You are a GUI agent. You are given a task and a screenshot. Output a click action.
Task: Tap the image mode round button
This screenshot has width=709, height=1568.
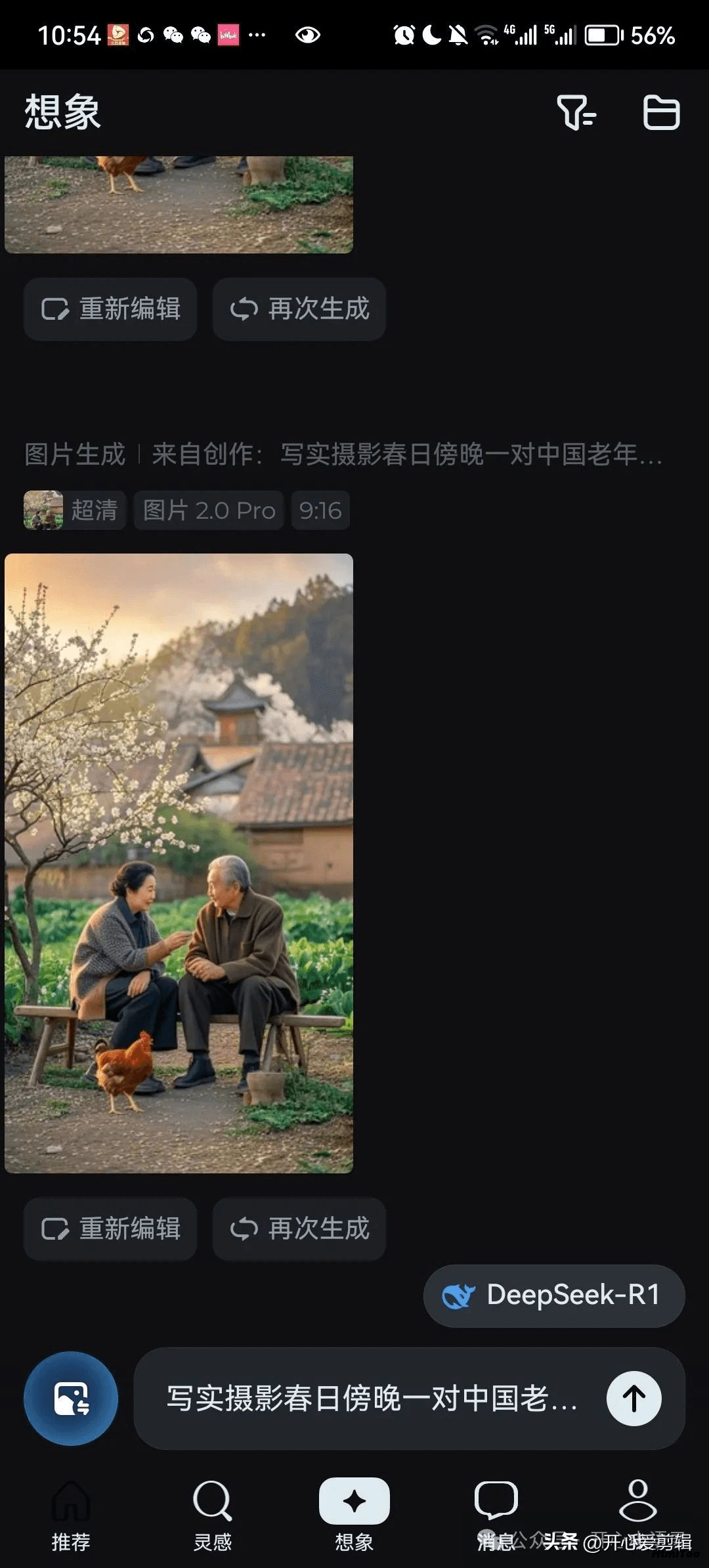(x=71, y=1398)
